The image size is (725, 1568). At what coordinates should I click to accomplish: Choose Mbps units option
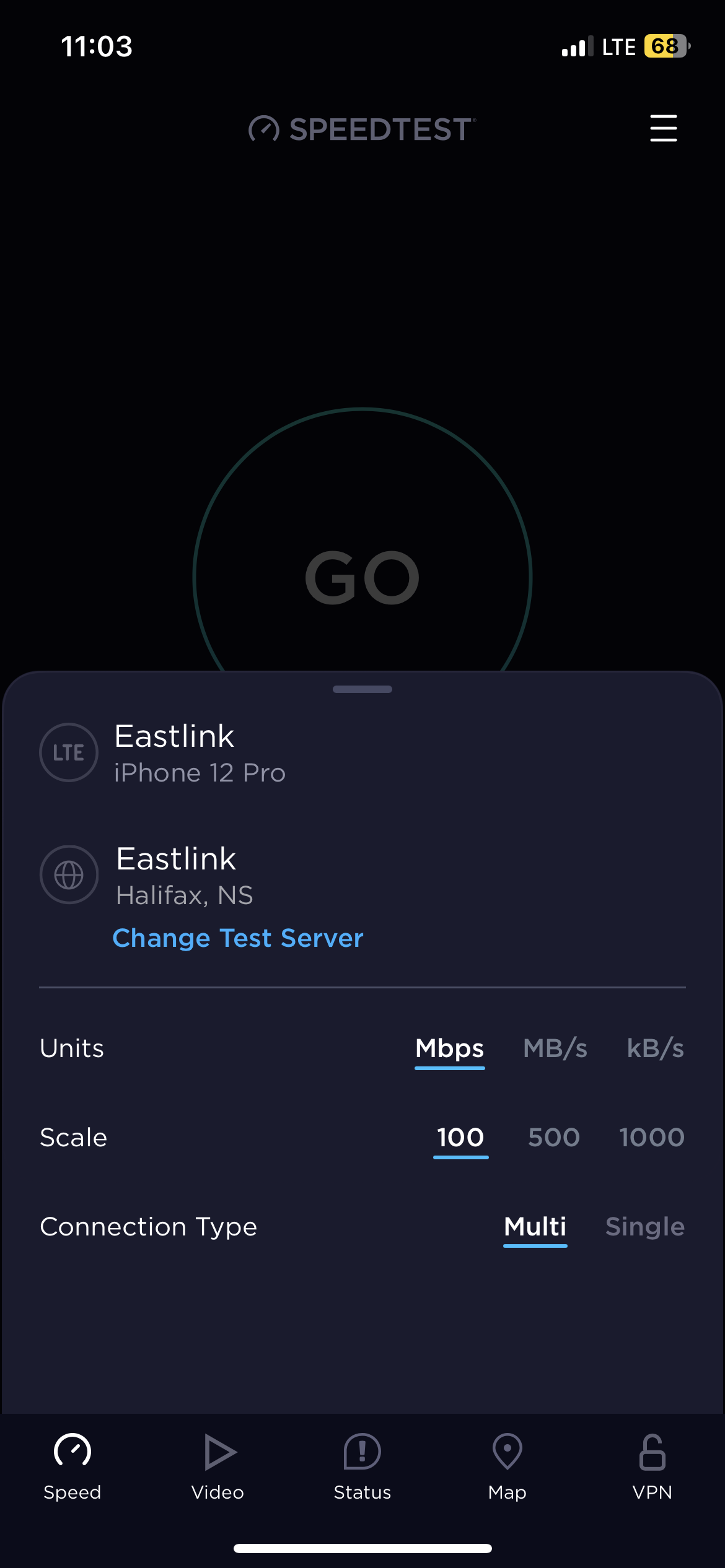449,1048
